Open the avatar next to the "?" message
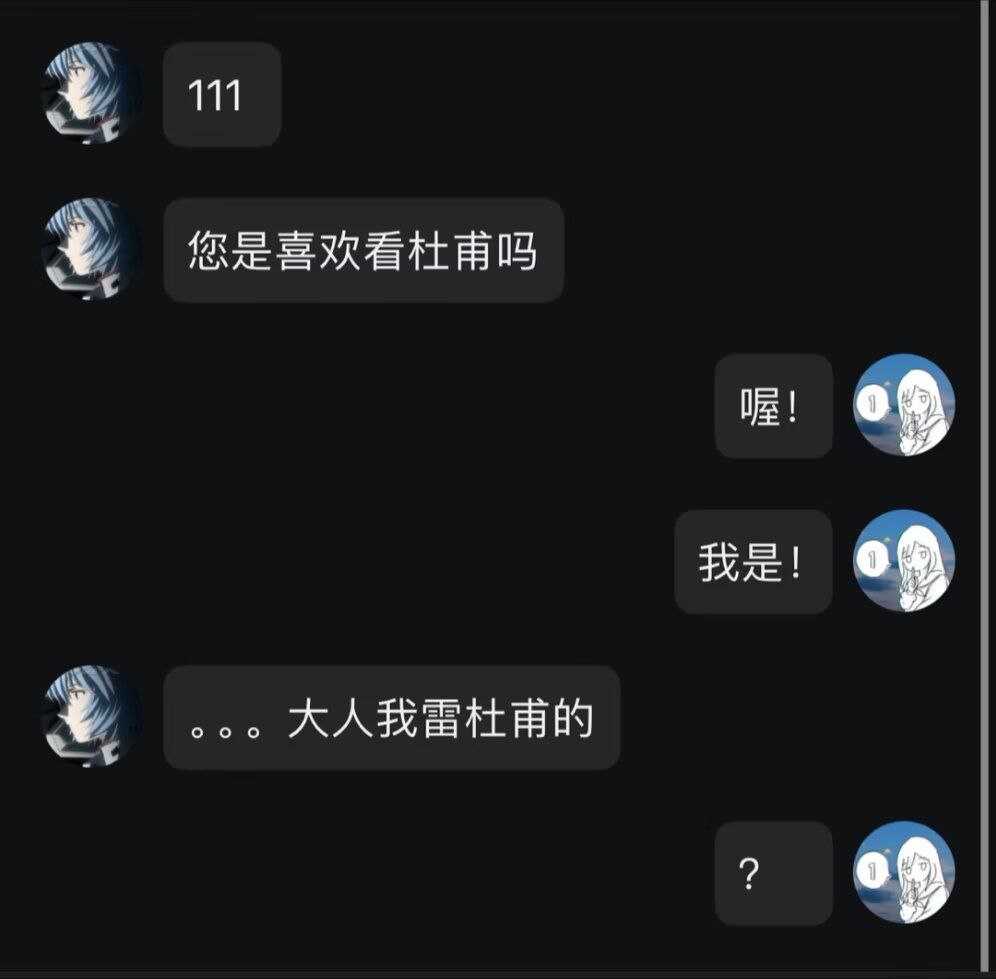 click(x=904, y=873)
